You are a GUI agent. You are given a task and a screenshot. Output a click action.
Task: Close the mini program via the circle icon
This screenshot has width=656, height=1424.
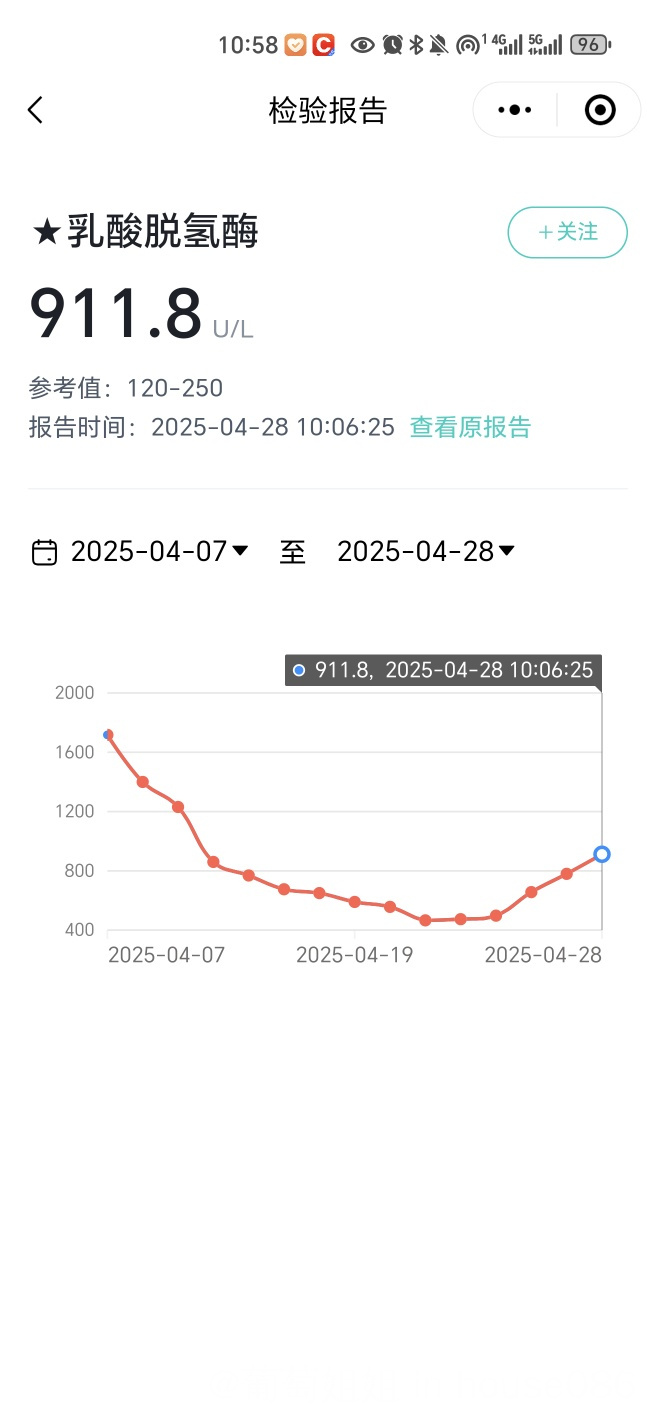coord(600,110)
